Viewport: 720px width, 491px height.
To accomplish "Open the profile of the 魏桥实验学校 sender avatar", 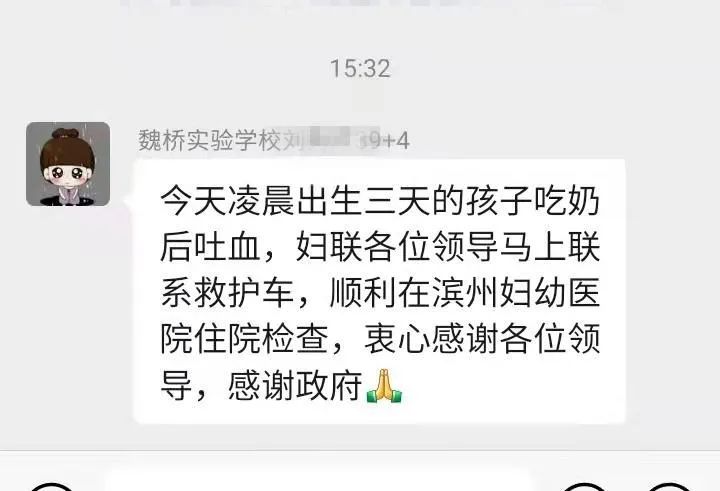I will (x=67, y=164).
